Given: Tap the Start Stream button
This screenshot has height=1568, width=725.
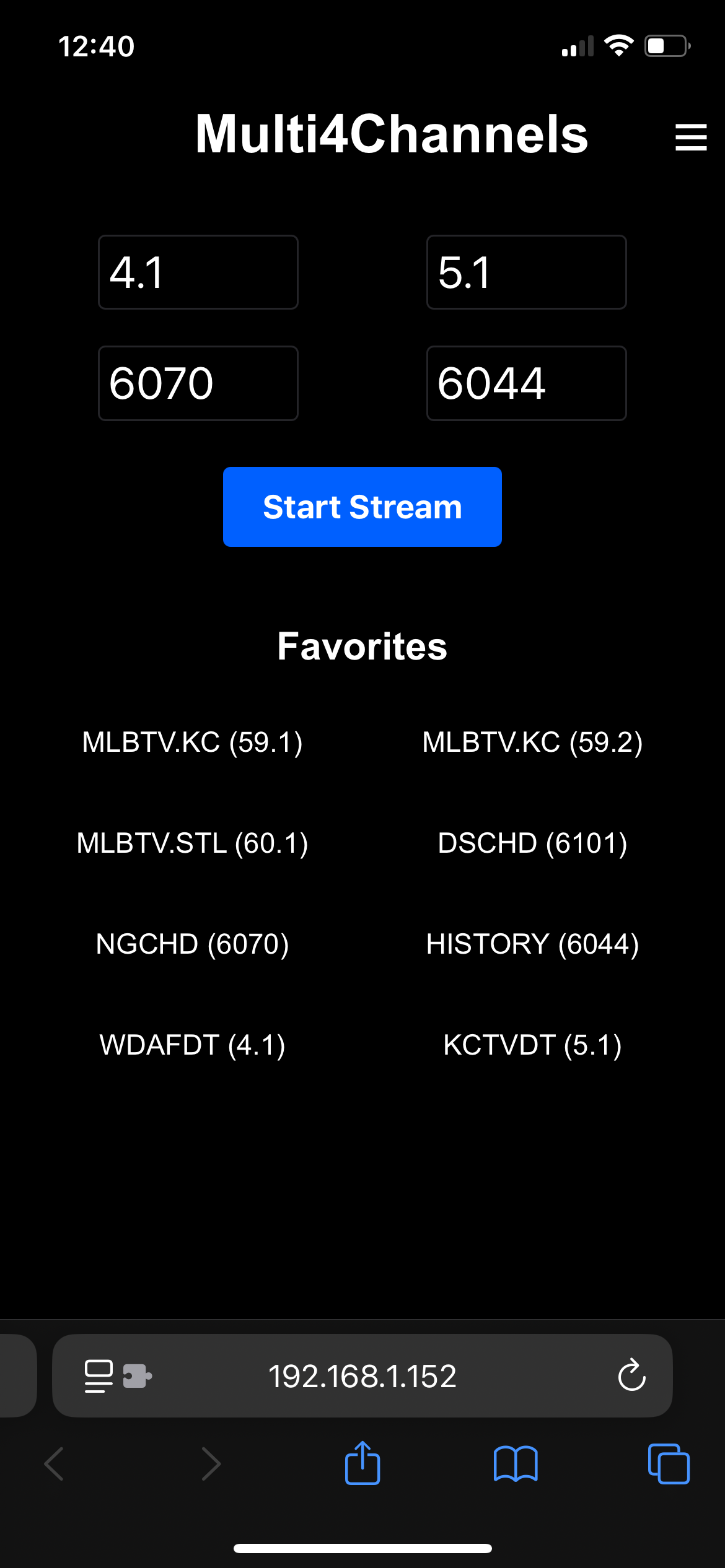Looking at the screenshot, I should point(362,507).
